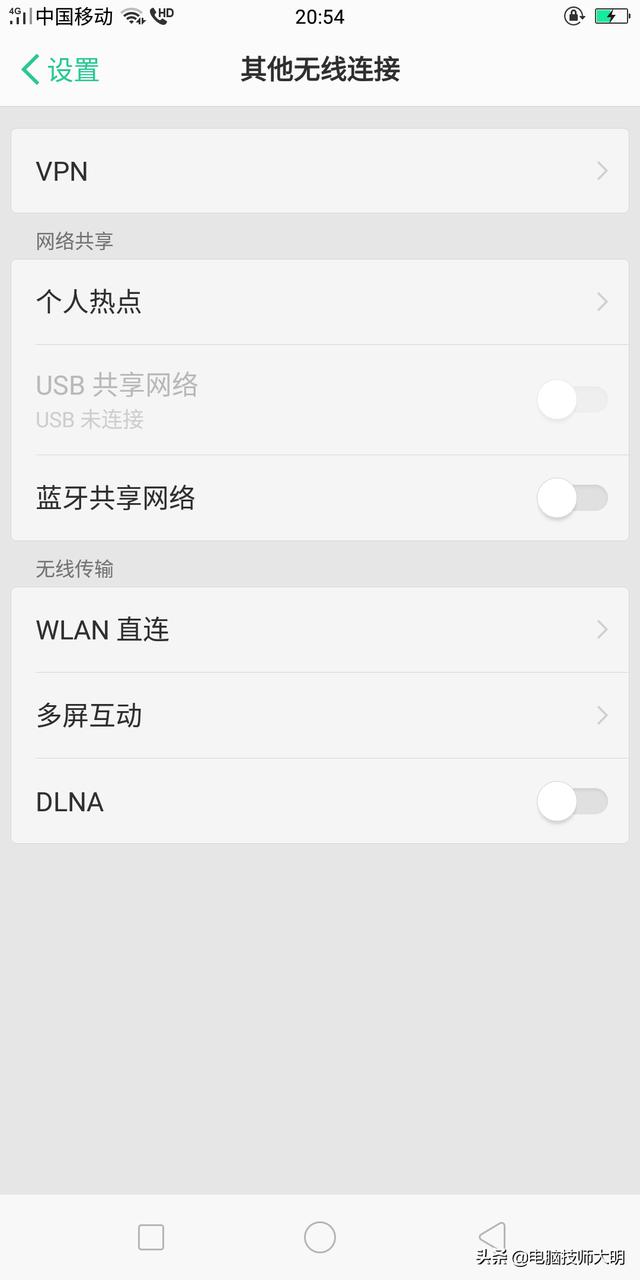
Task: Open 多屏互动
Action: pyautogui.click(x=320, y=716)
